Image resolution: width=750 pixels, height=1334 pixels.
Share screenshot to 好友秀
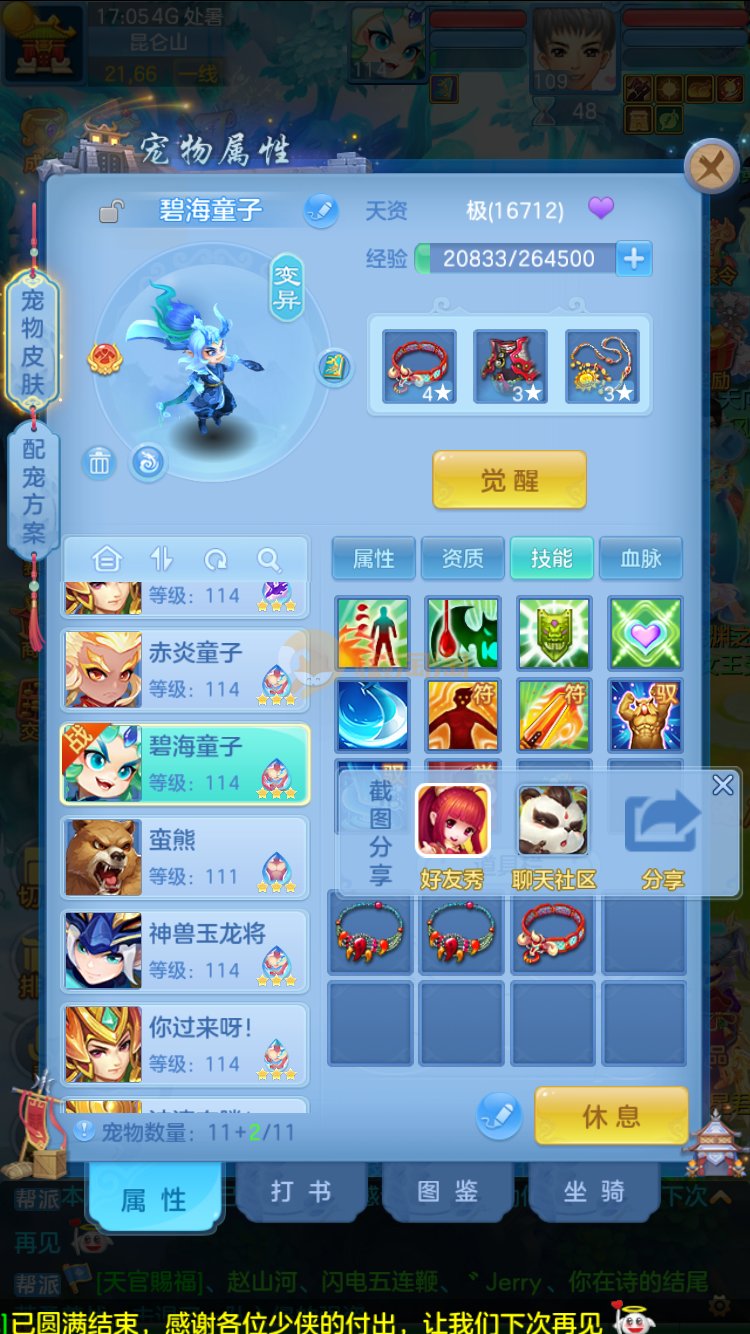point(453,834)
